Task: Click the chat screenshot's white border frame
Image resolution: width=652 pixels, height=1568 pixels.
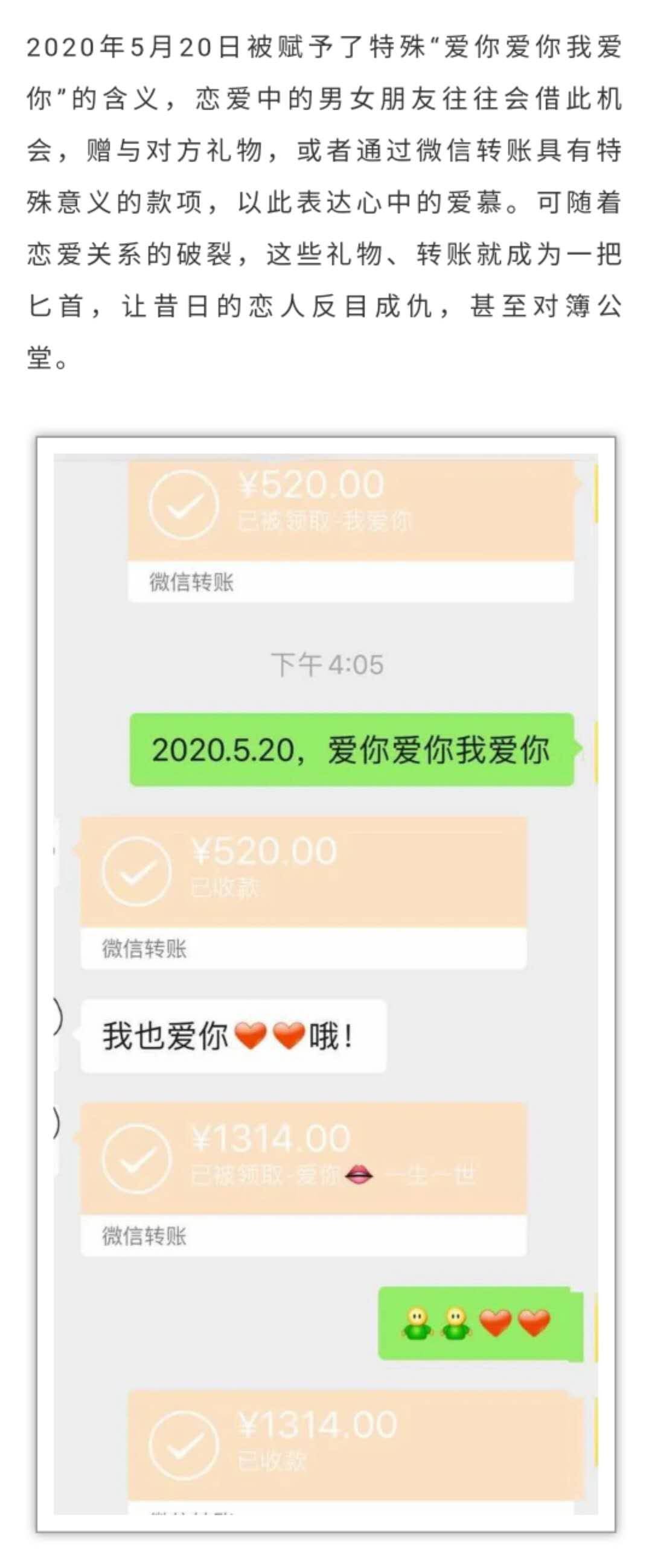Action: (43, 913)
